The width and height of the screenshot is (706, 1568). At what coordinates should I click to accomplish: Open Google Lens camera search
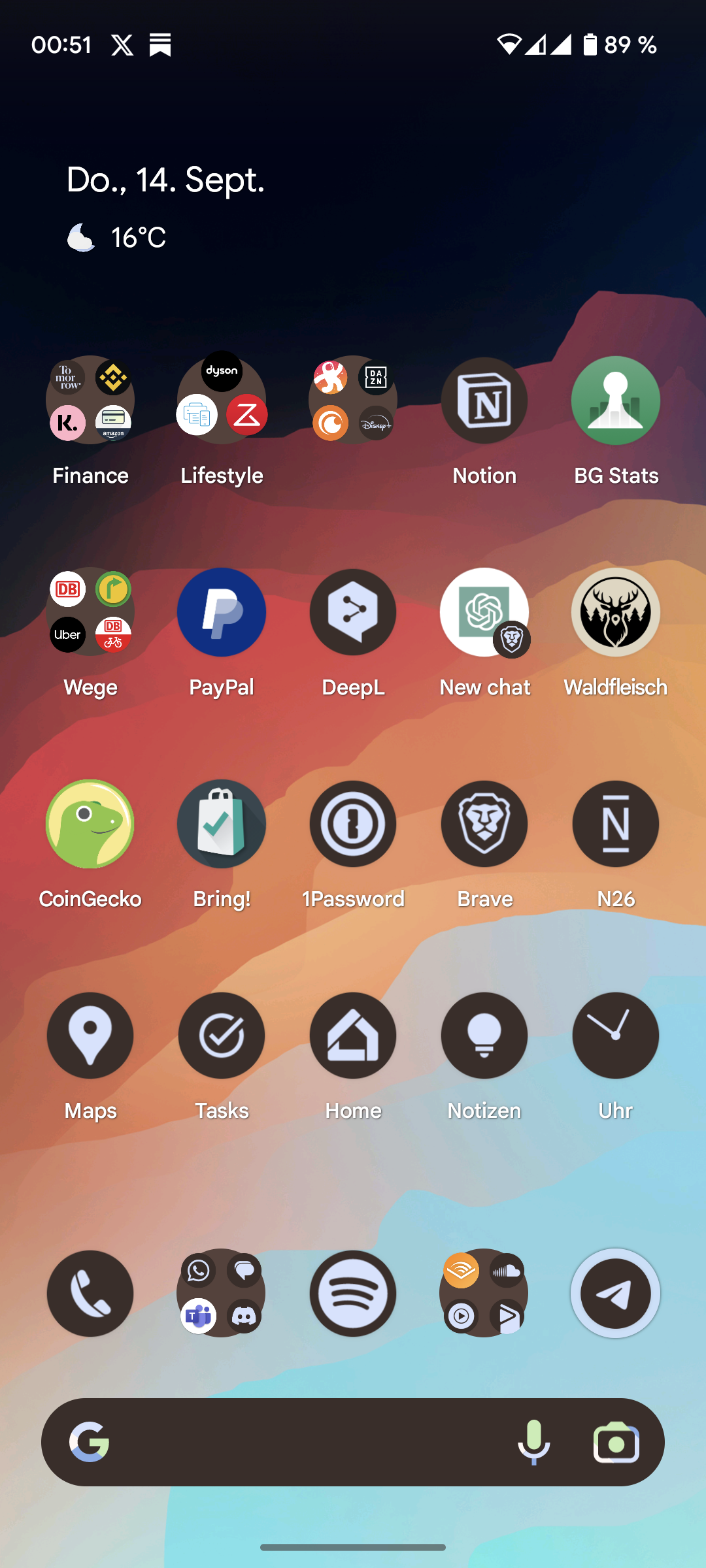coord(616,1443)
